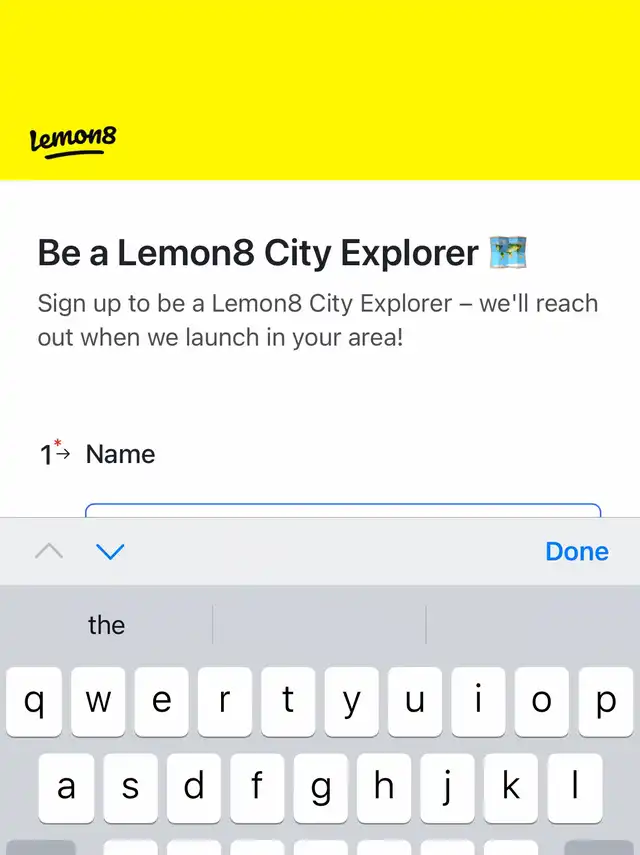
Task: Tap Done to dismiss the keyboard
Action: pyautogui.click(x=576, y=551)
